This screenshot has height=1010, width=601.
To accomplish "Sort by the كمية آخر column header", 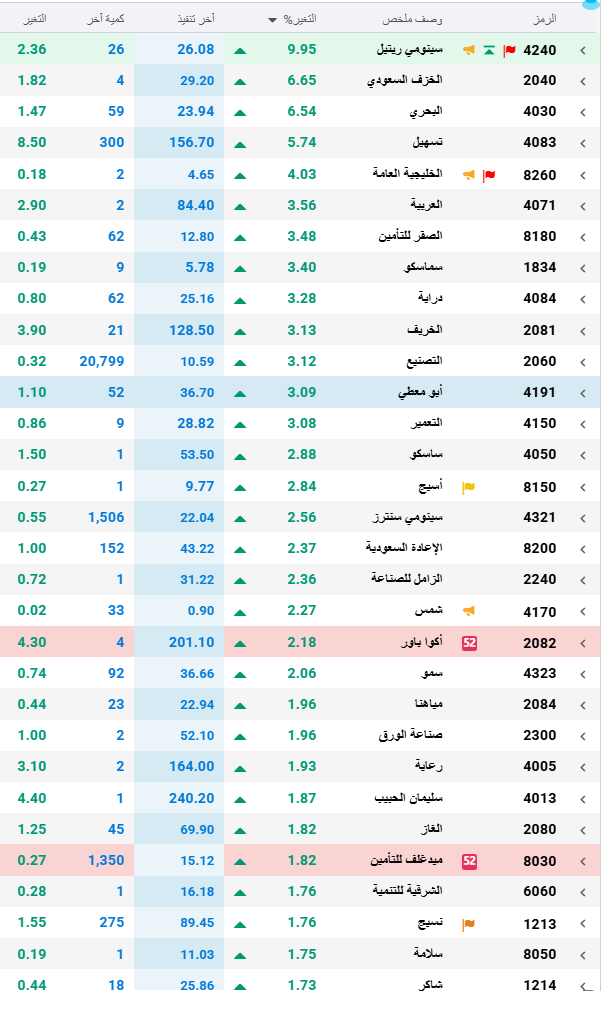I will [x=106, y=19].
